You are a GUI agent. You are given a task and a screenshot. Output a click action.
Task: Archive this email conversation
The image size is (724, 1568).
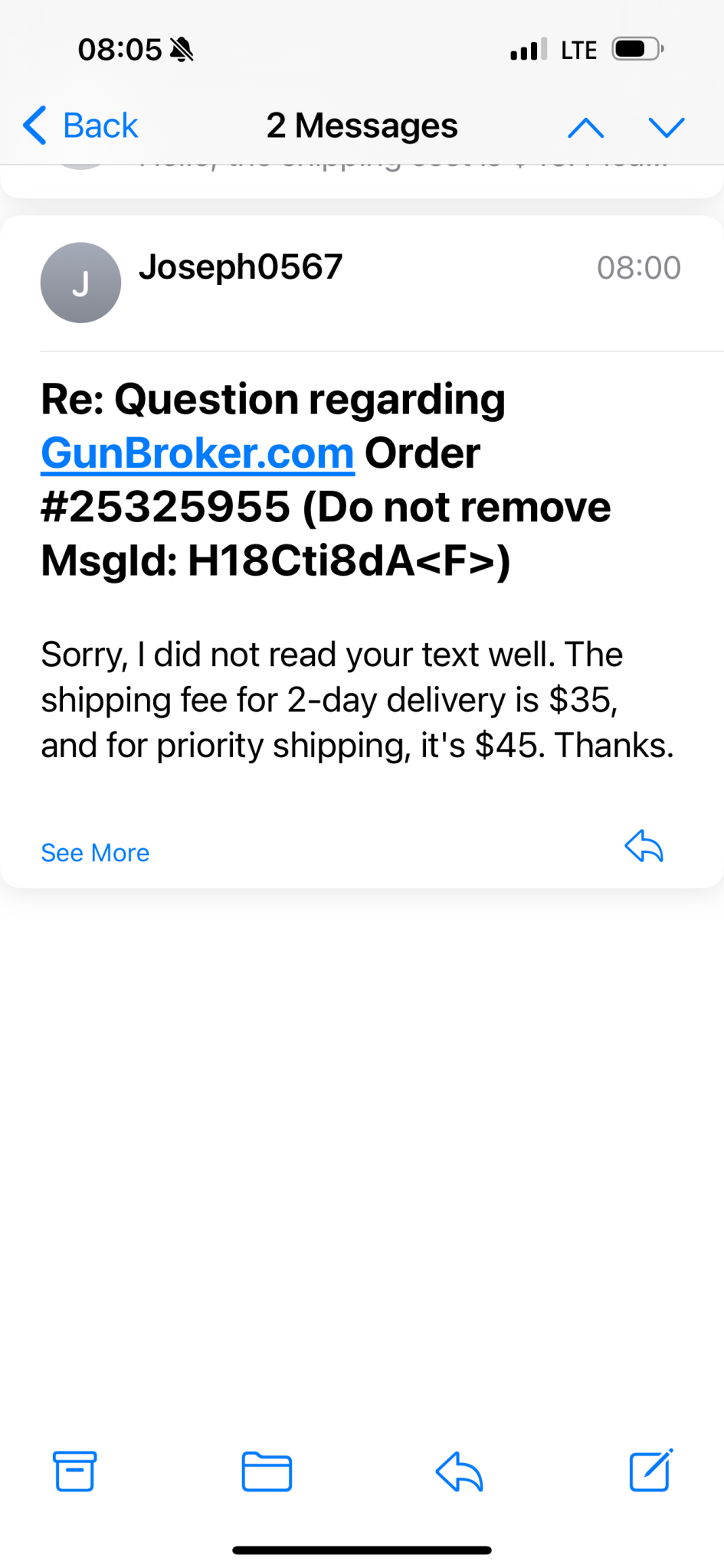click(75, 1471)
